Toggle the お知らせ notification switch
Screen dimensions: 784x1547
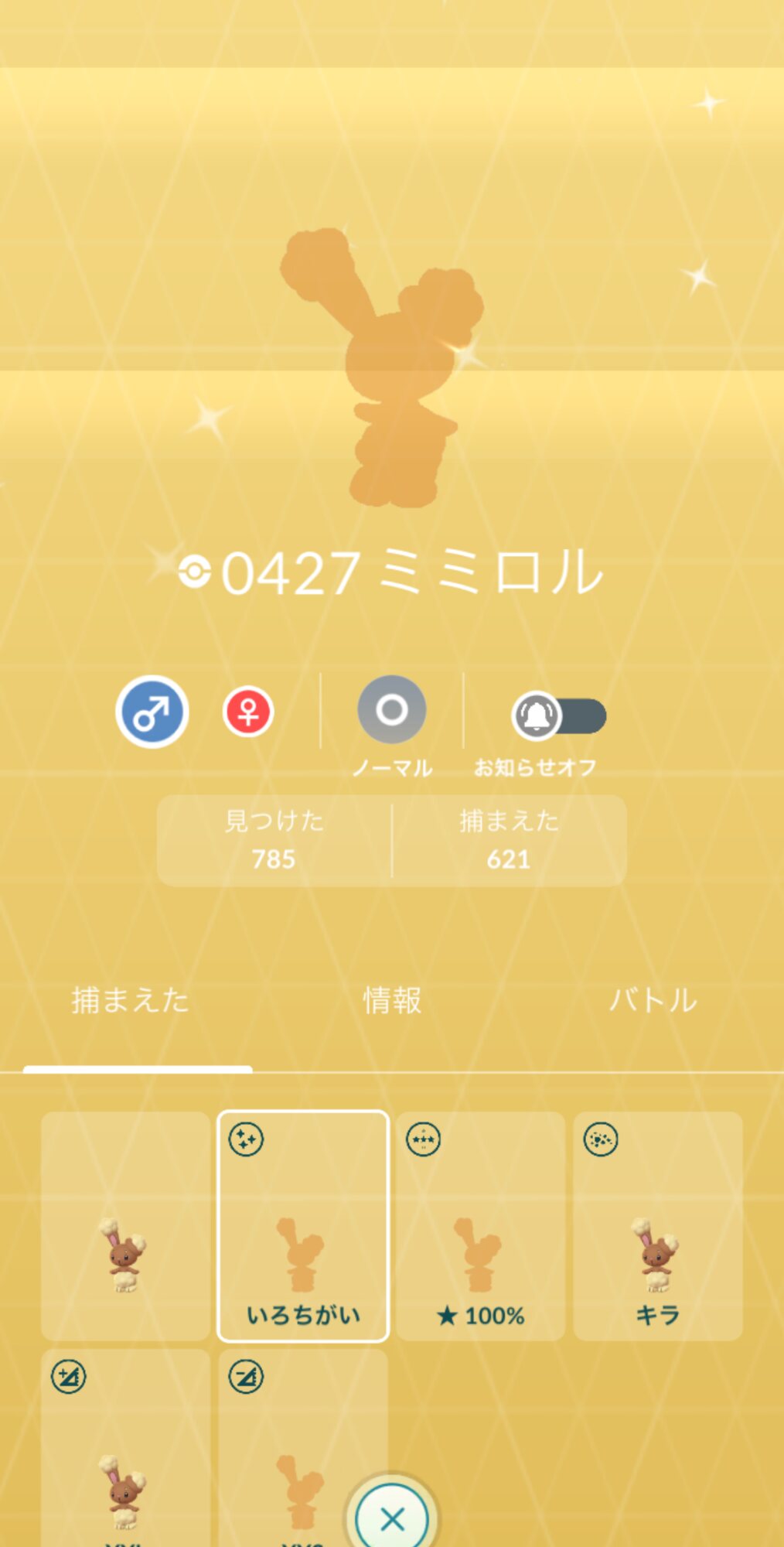[559, 715]
